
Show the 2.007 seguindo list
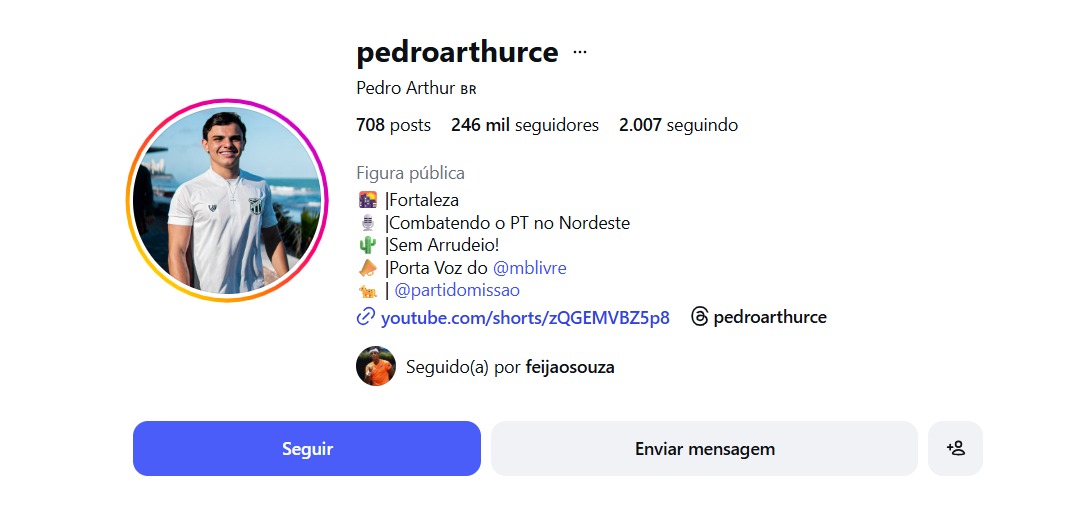tap(678, 125)
